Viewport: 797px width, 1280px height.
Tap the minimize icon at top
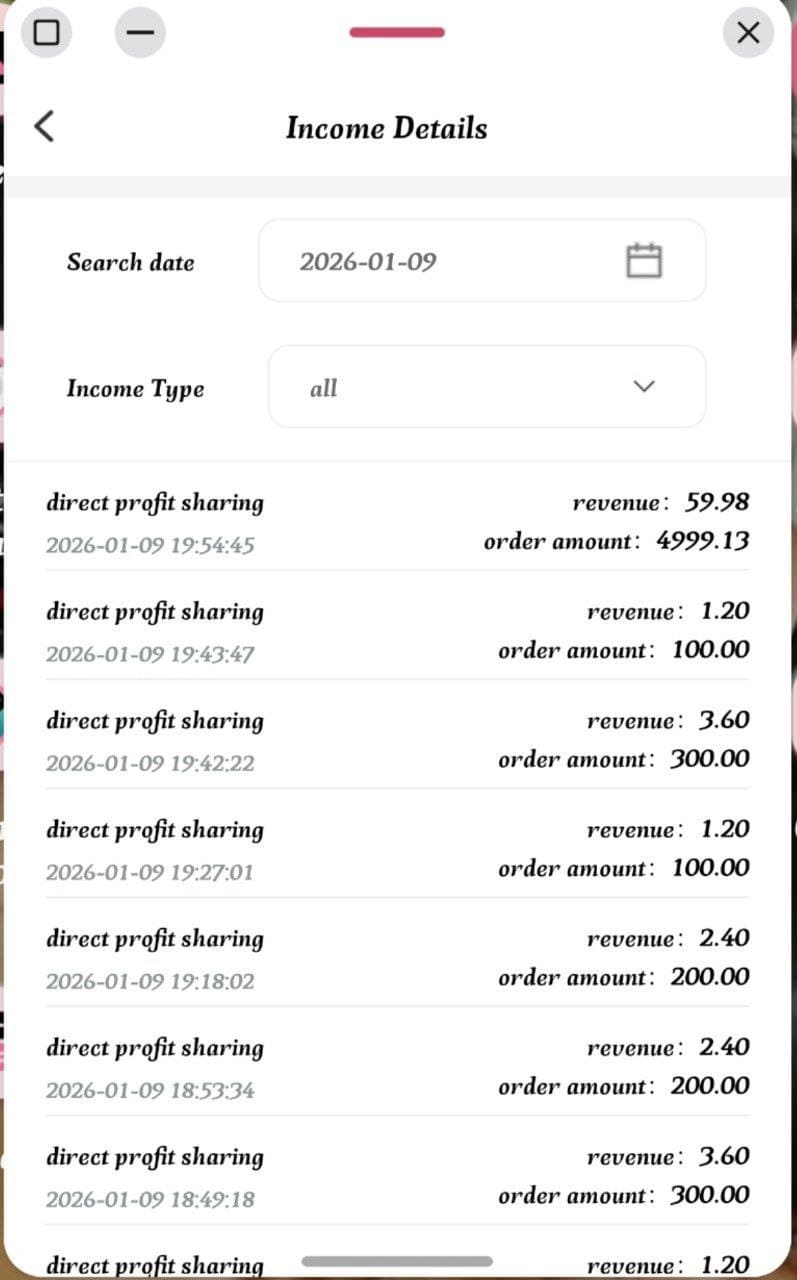pyautogui.click(x=139, y=32)
